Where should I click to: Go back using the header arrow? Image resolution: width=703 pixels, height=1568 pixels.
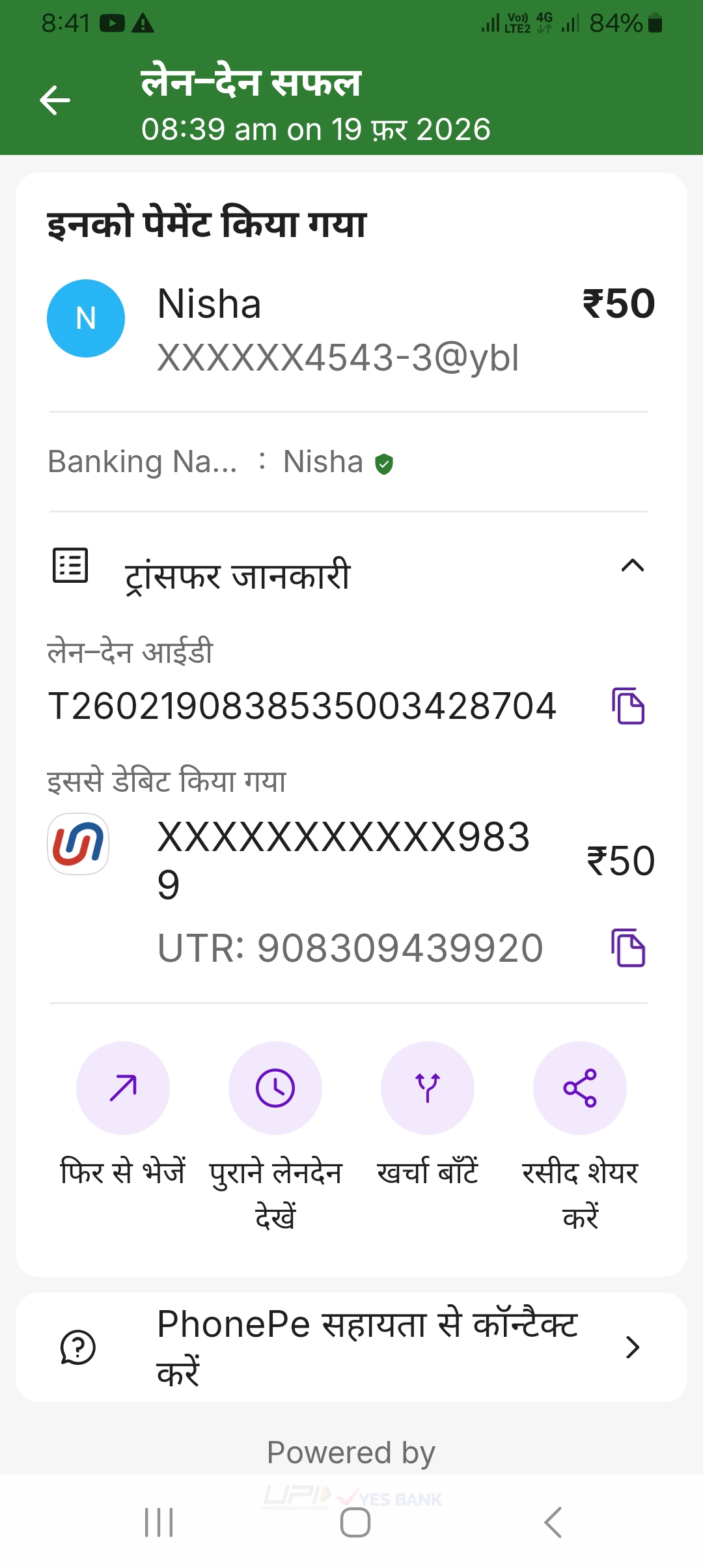click(x=55, y=100)
